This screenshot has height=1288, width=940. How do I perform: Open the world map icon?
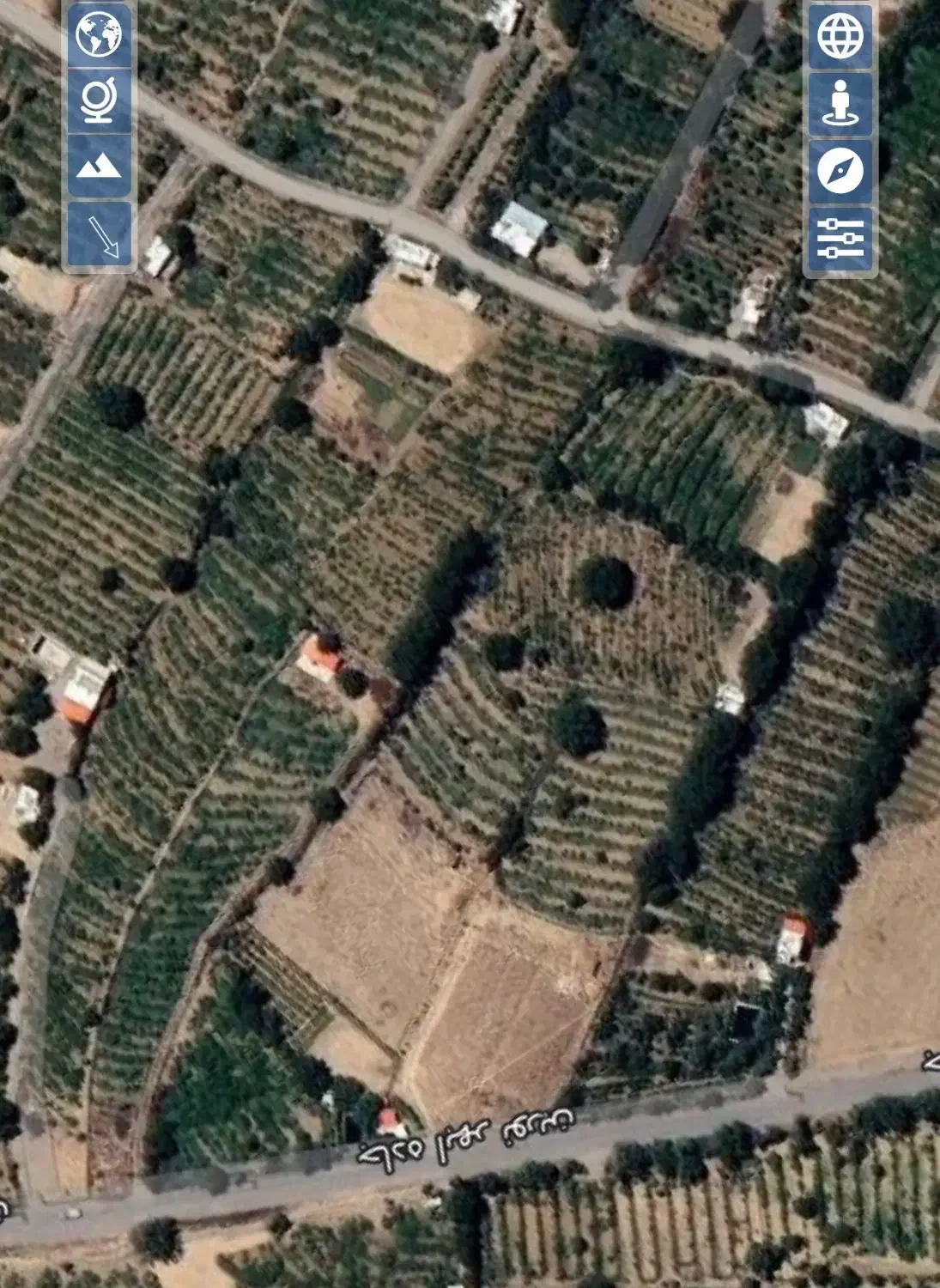[x=100, y=34]
